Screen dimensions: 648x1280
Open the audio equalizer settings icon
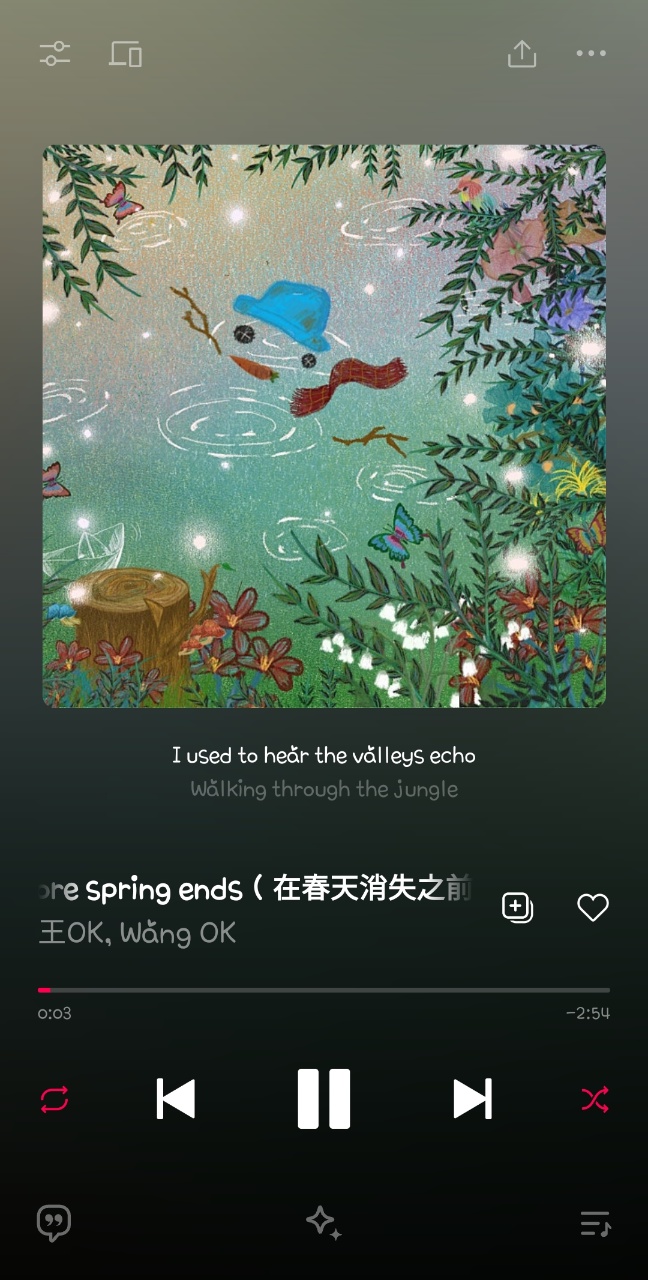tap(55, 54)
